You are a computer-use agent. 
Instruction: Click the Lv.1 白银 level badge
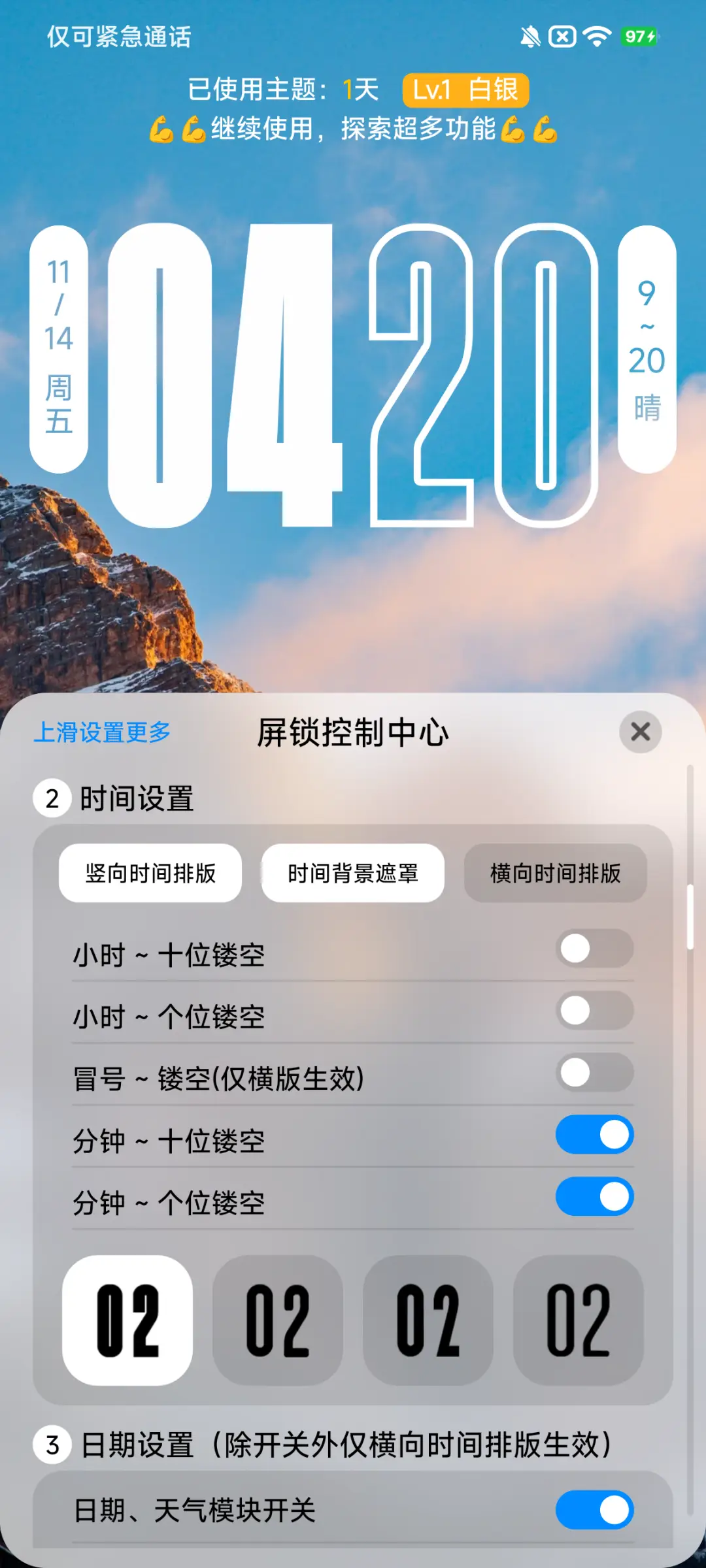coord(465,90)
